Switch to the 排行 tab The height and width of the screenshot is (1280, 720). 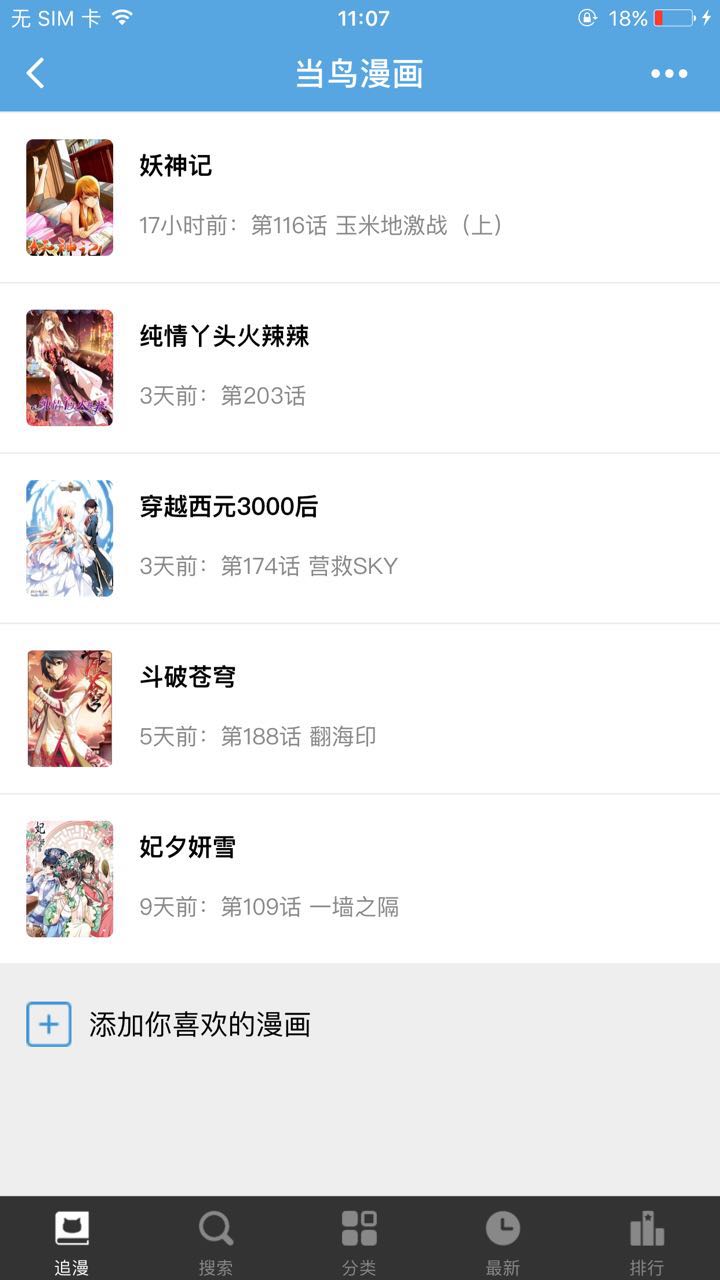tap(647, 1240)
